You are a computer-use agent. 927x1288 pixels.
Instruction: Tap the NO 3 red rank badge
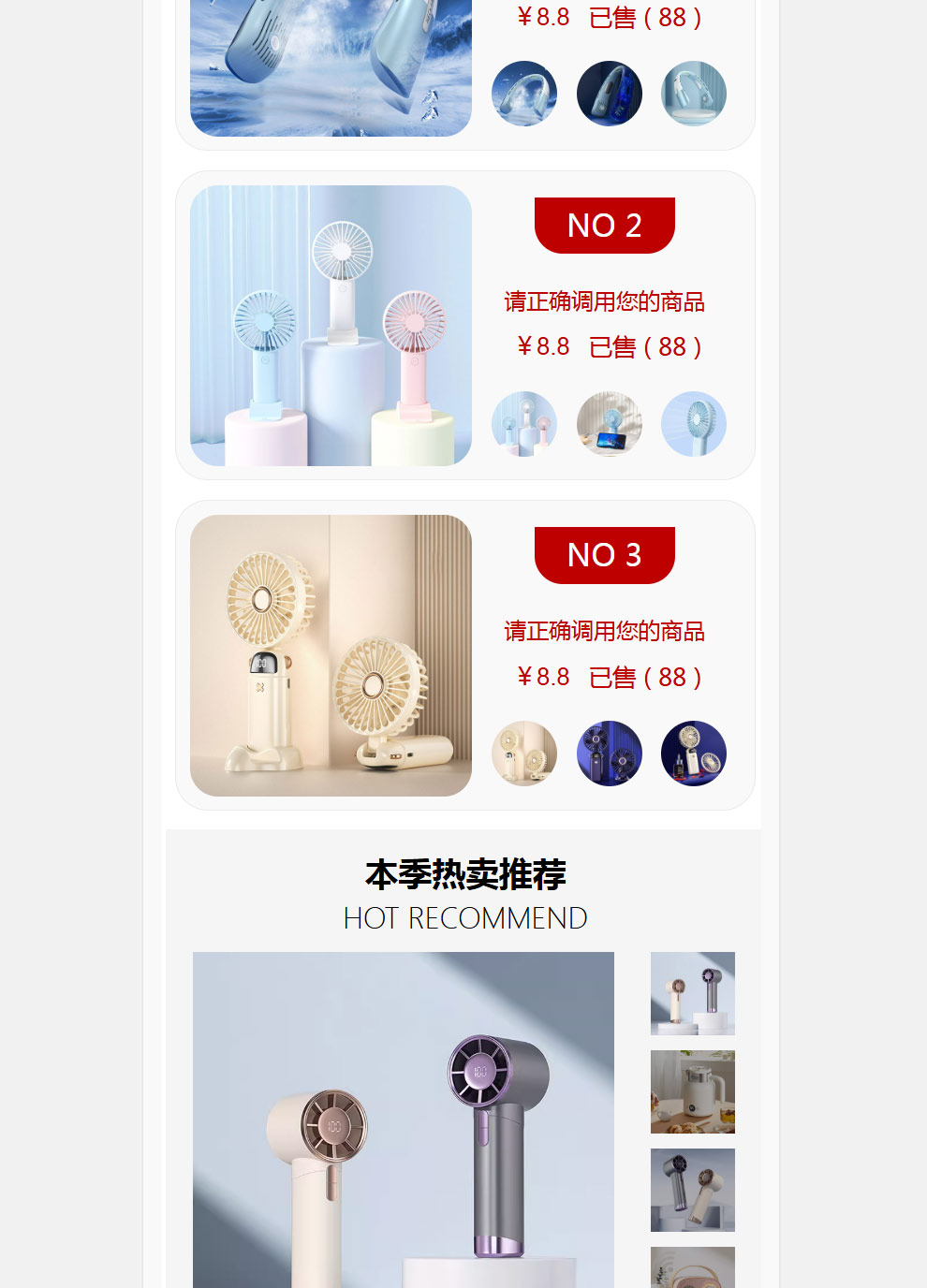[x=604, y=555]
